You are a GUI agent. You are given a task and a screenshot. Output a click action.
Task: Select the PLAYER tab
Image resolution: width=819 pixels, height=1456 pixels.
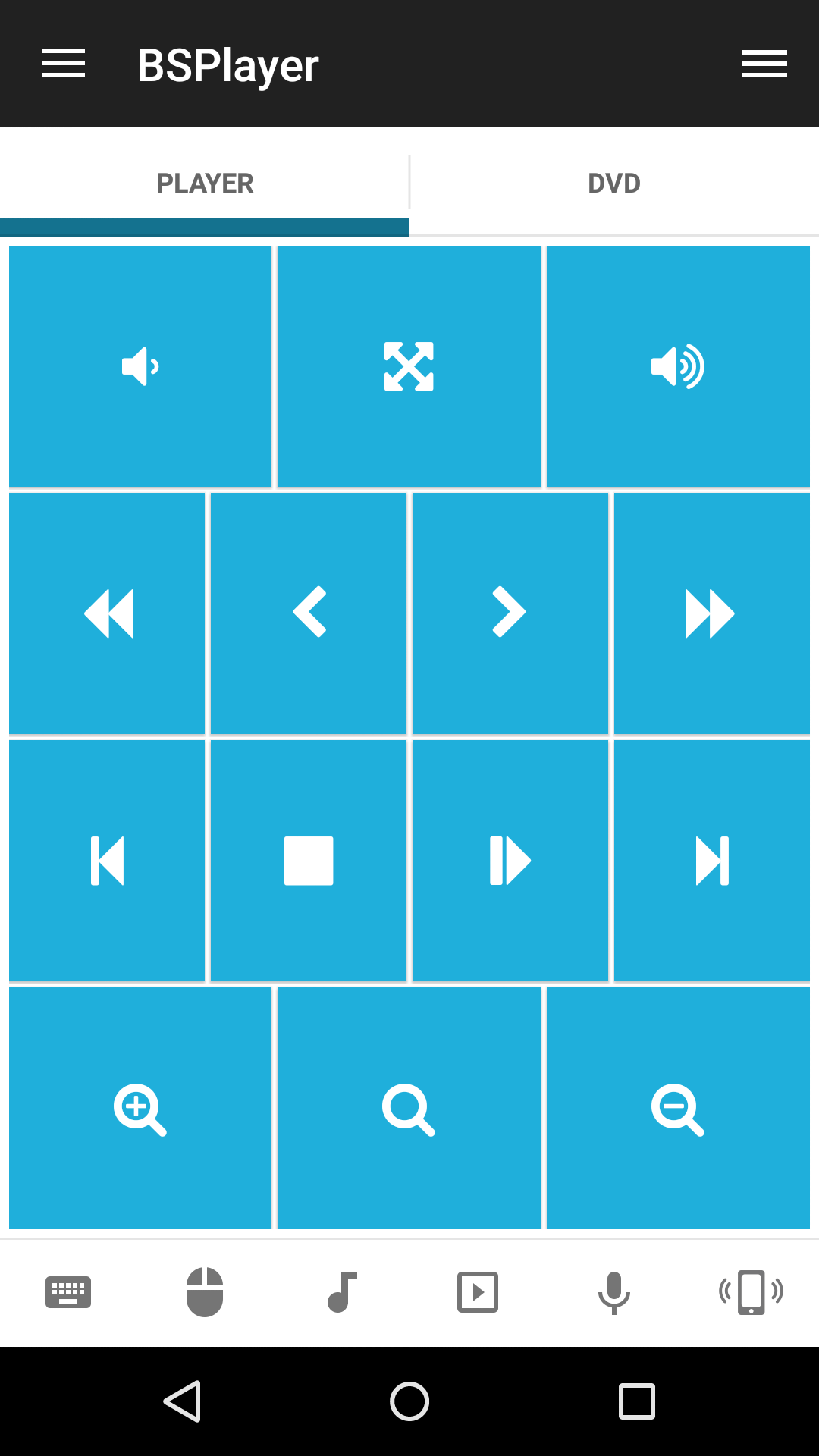coord(205,184)
